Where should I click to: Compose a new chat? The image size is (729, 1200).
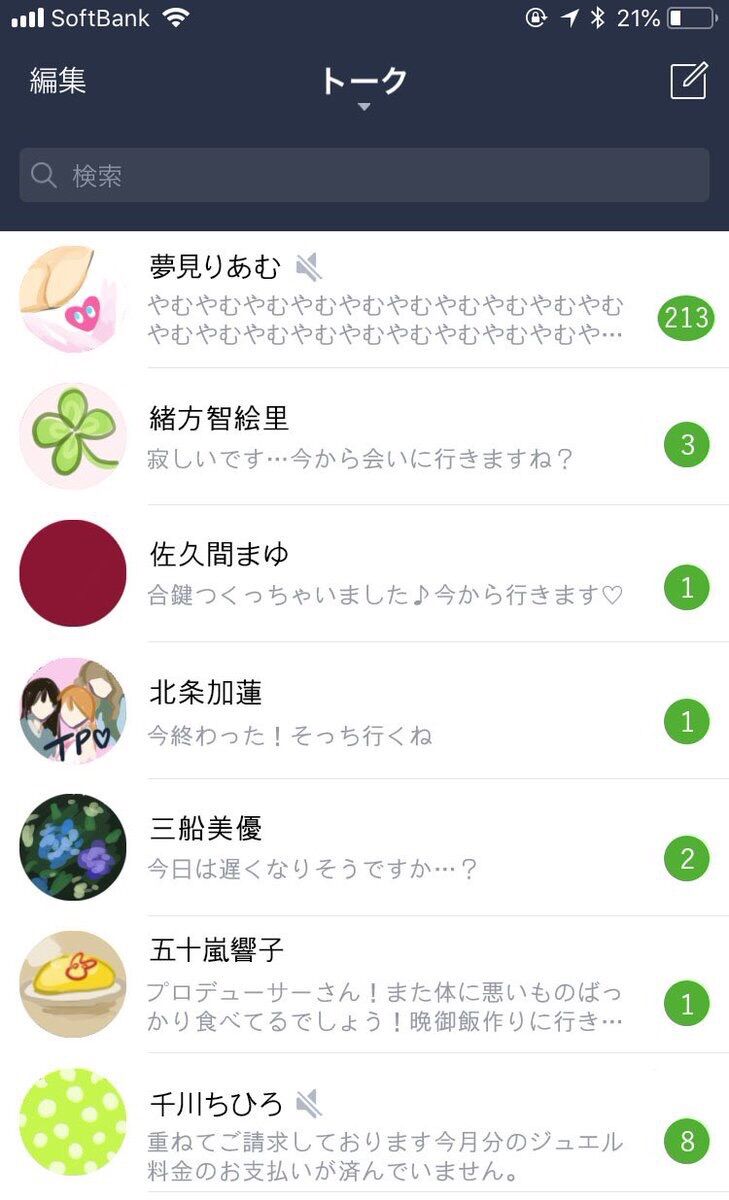[688, 81]
